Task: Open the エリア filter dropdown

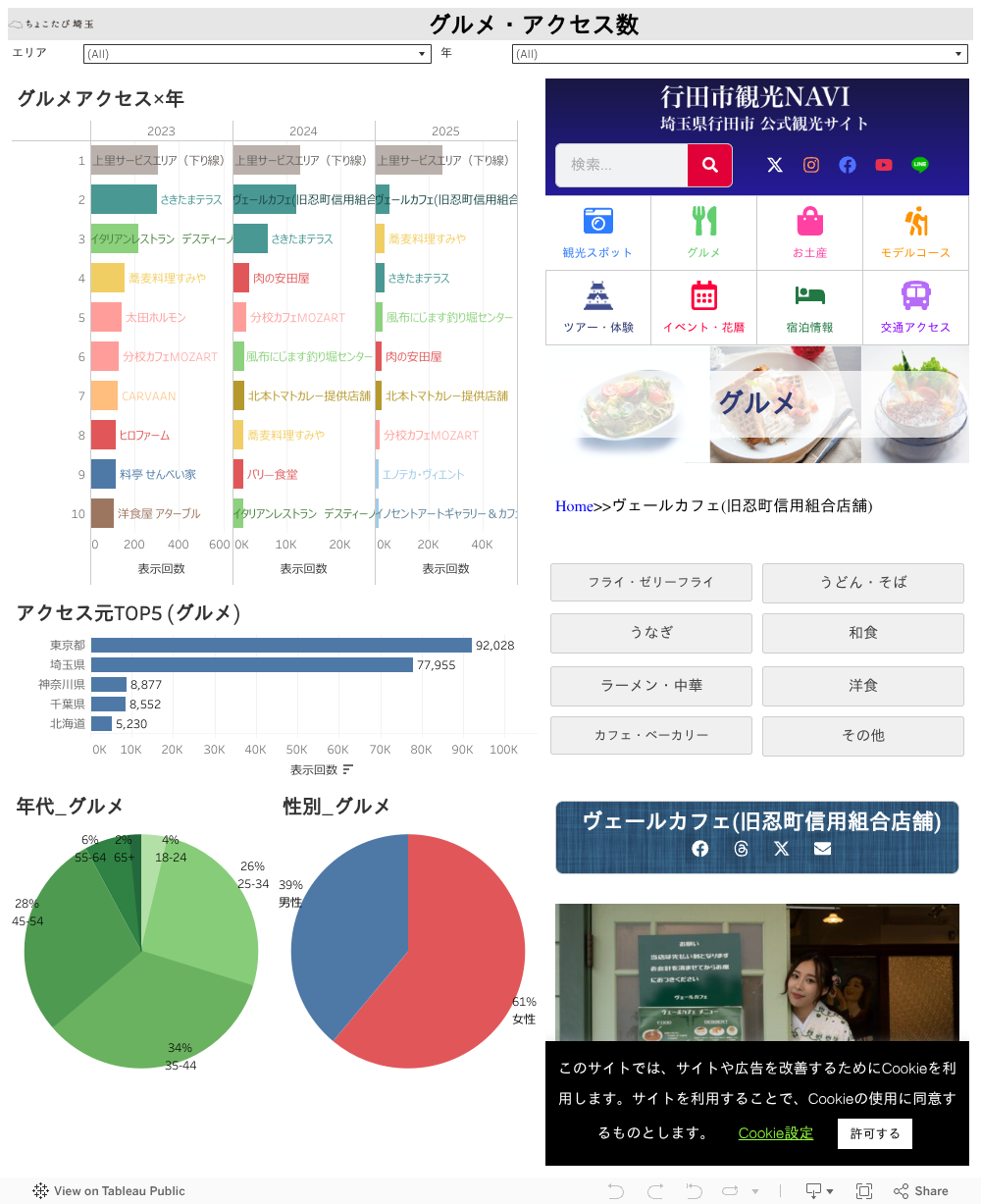Action: [258, 54]
